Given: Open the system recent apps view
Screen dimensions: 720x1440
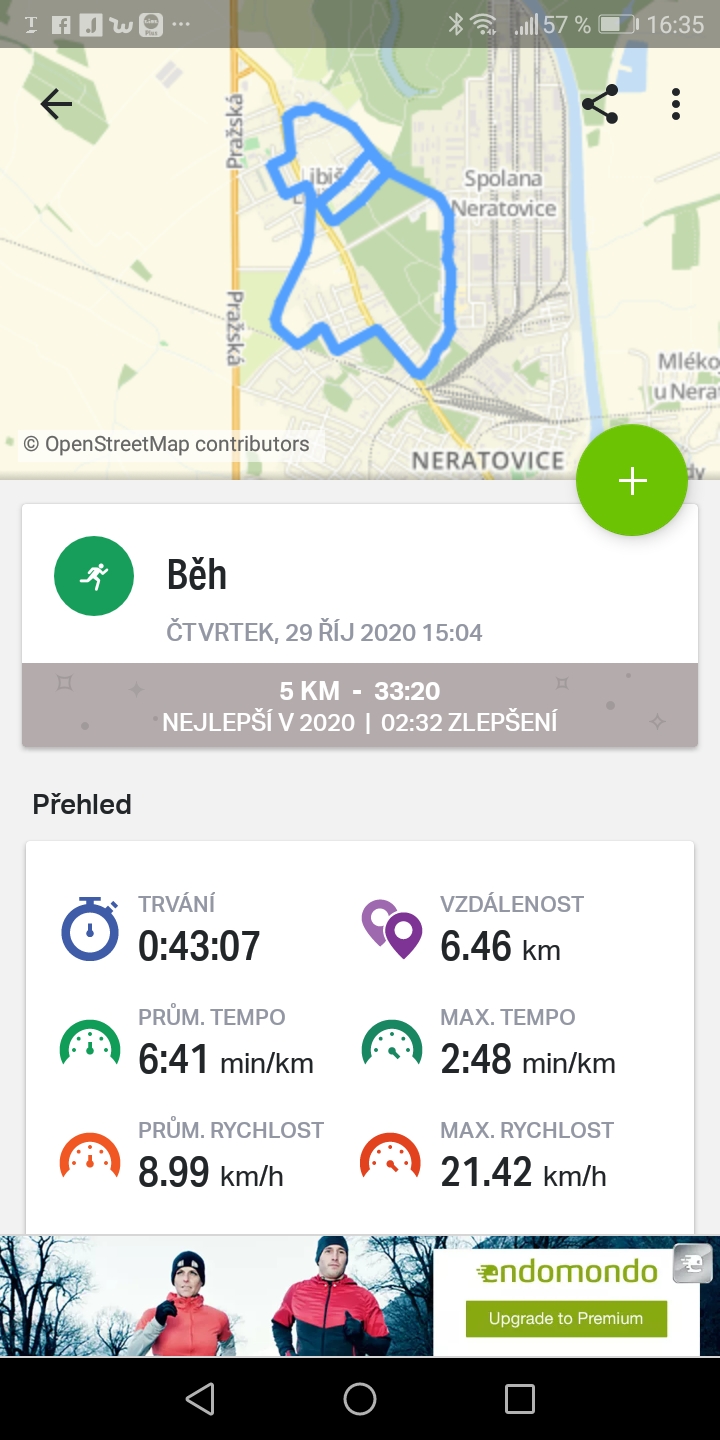Looking at the screenshot, I should pyautogui.click(x=520, y=1398).
